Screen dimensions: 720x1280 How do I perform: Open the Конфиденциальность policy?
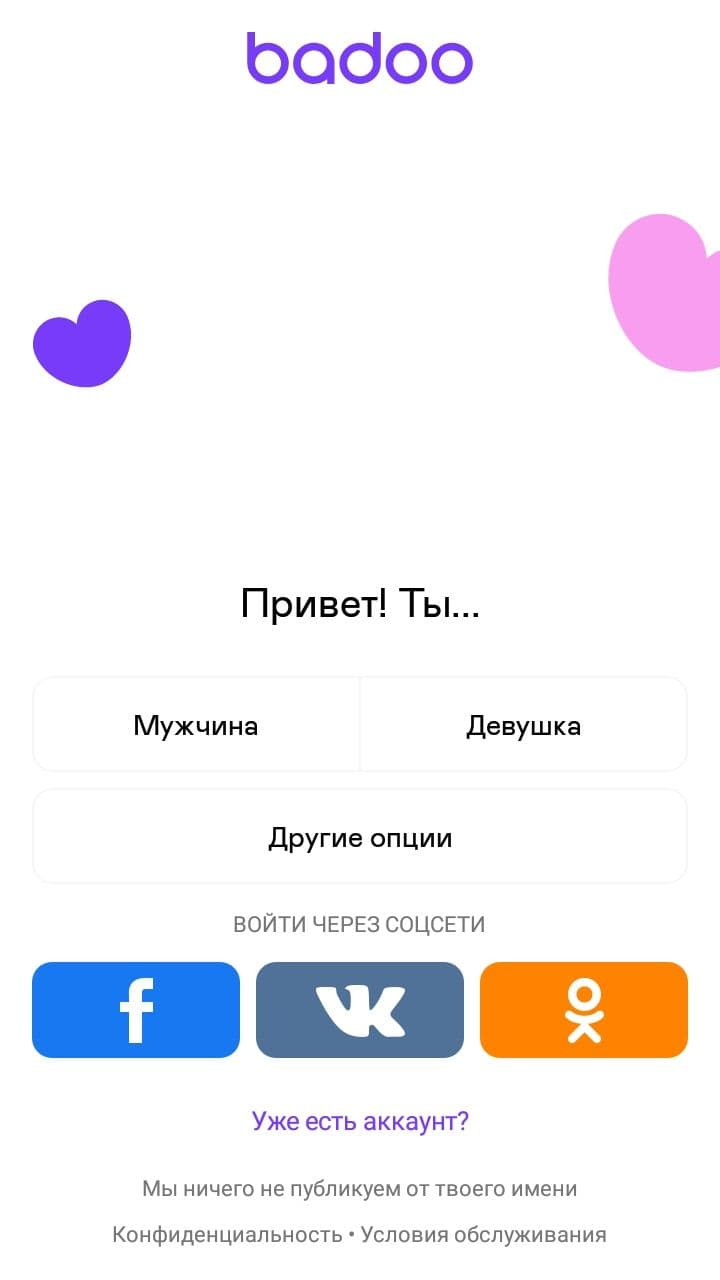(227, 1234)
